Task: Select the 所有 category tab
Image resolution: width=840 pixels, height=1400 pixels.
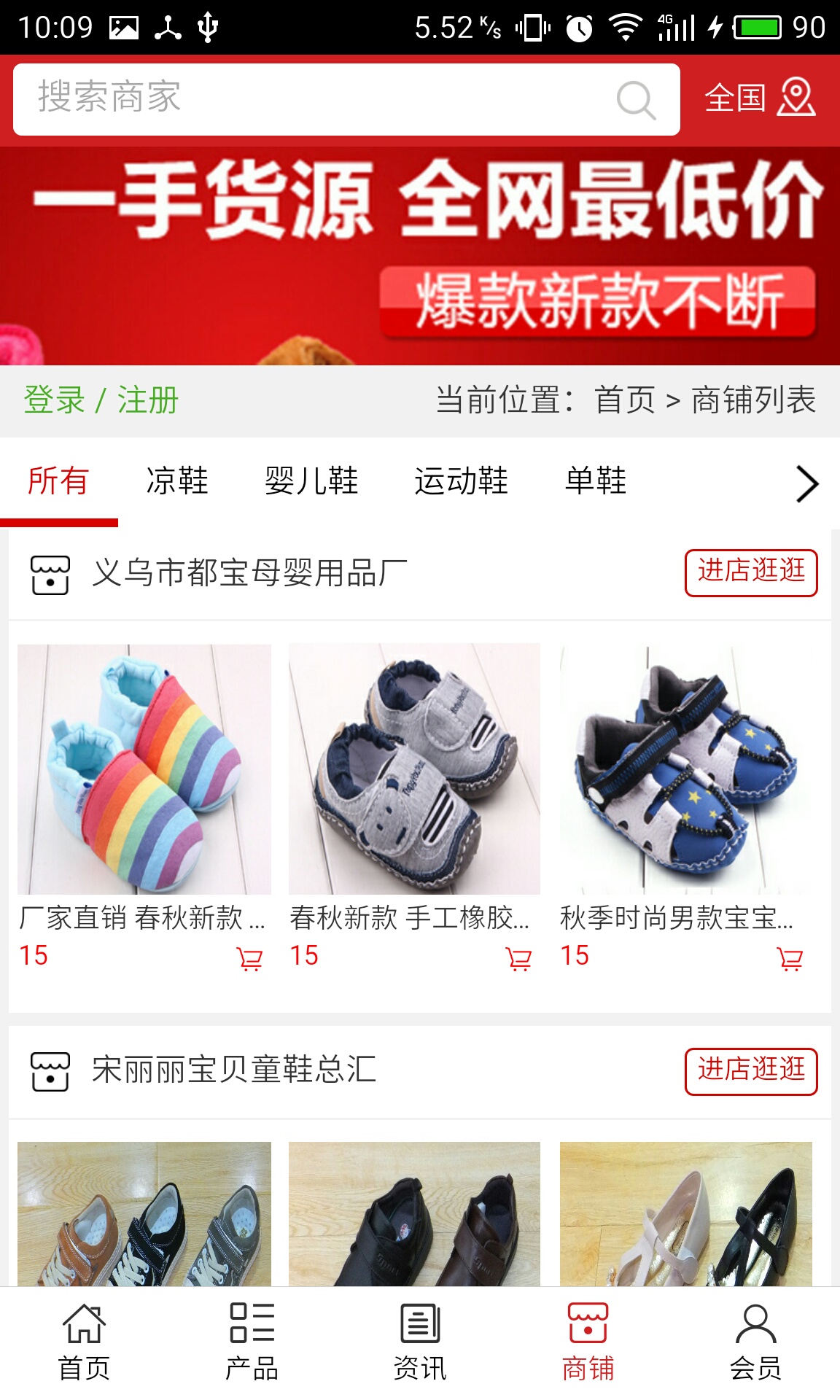Action: [x=58, y=481]
